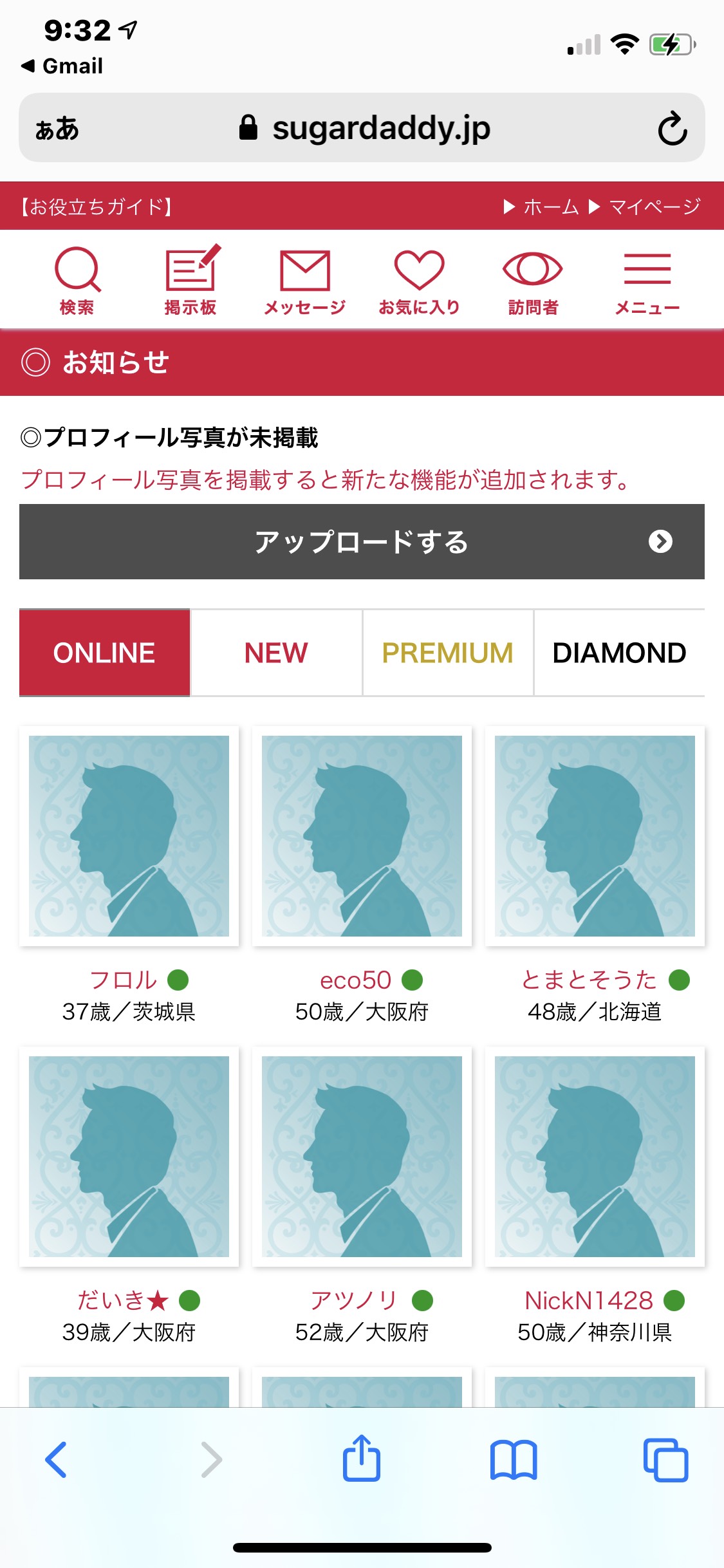Image resolution: width=724 pixels, height=1568 pixels.
Task: Open the 検索 search icon
Action: click(x=77, y=279)
